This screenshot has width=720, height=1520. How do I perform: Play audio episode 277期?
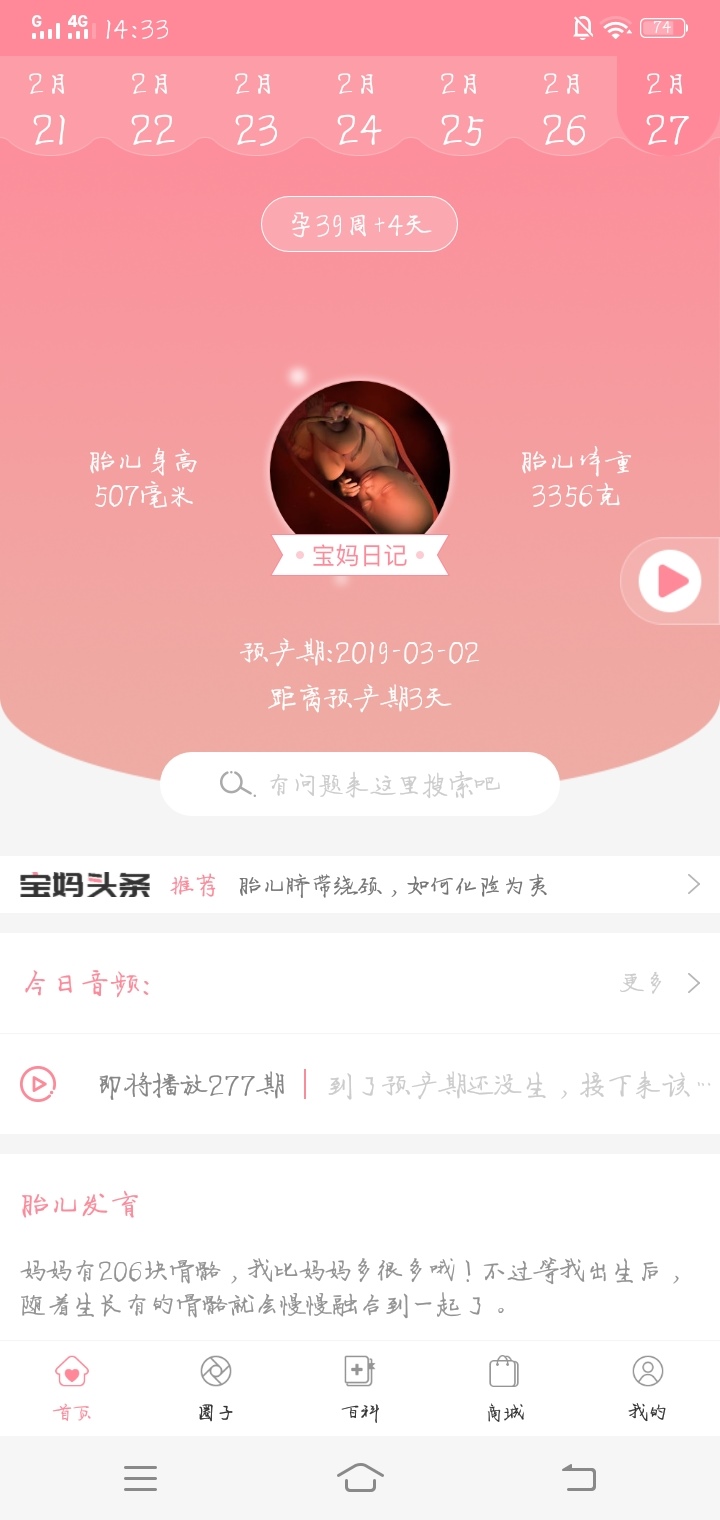click(39, 1084)
